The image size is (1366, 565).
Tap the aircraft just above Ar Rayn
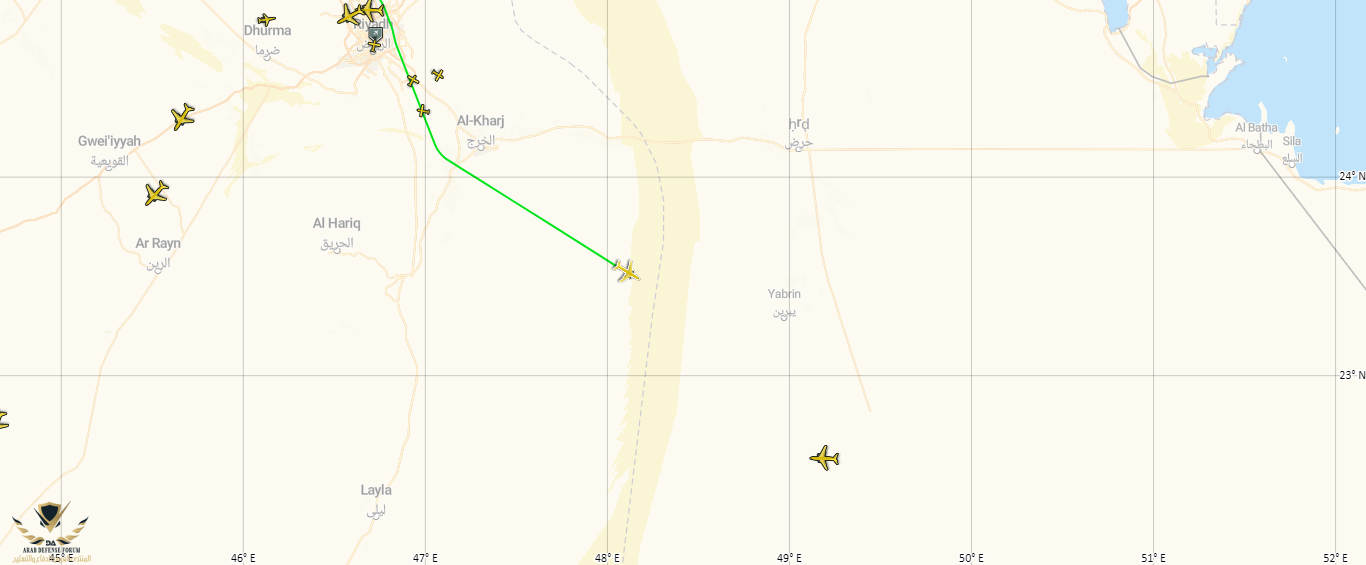coord(156,192)
